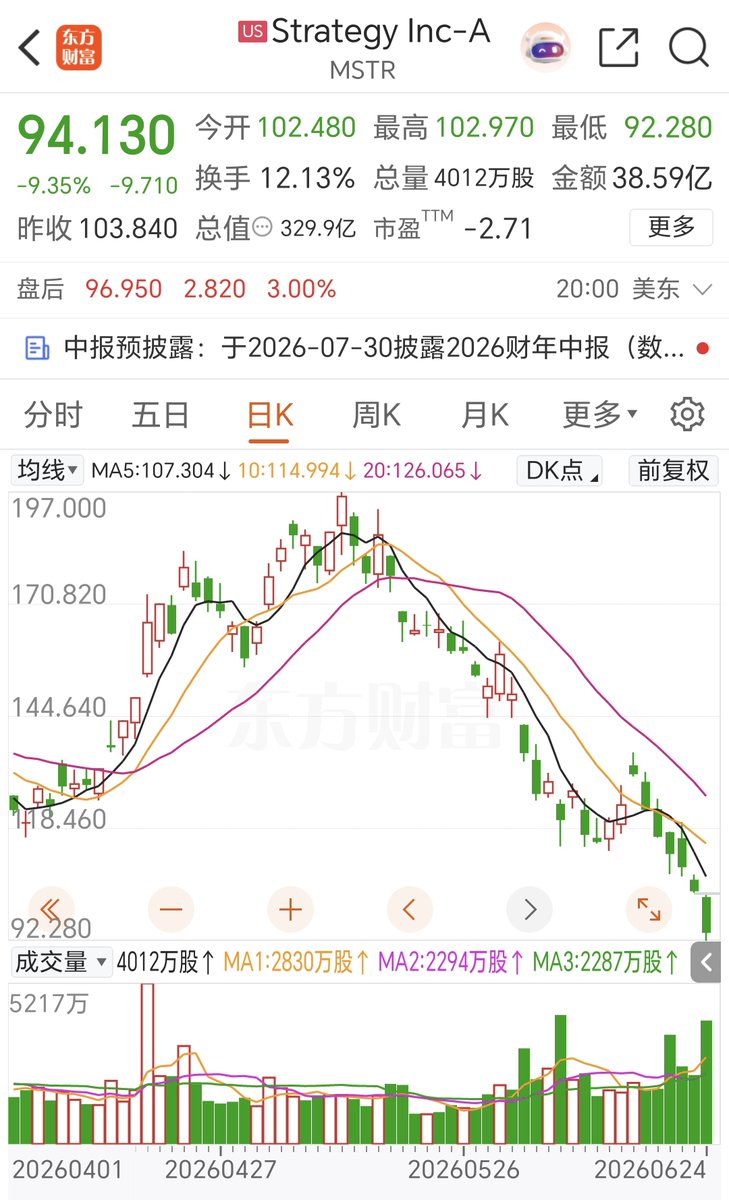Tap the DK点 option
This screenshot has height=1200, width=729.
tap(559, 470)
